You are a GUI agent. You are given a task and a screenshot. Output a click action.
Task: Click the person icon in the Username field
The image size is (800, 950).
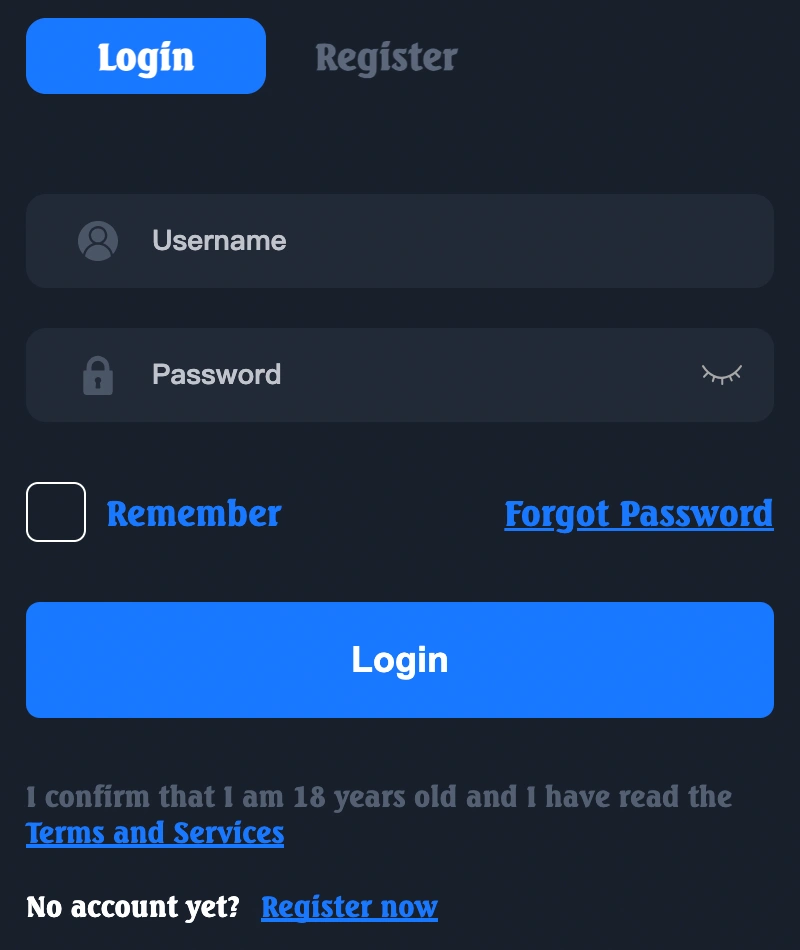coord(97,241)
